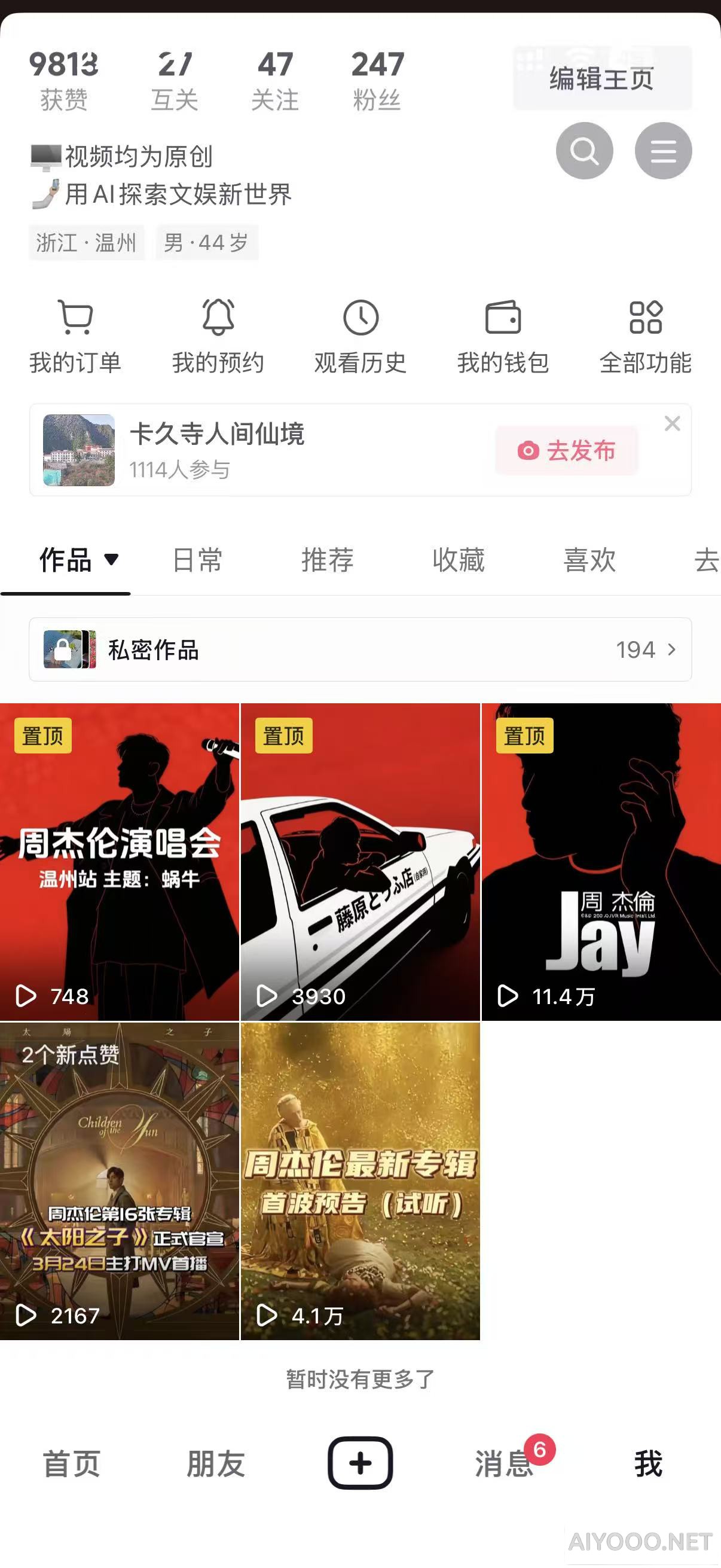Open 我的订单 orders shortcut
This screenshot has height=1568, width=721.
(x=75, y=335)
